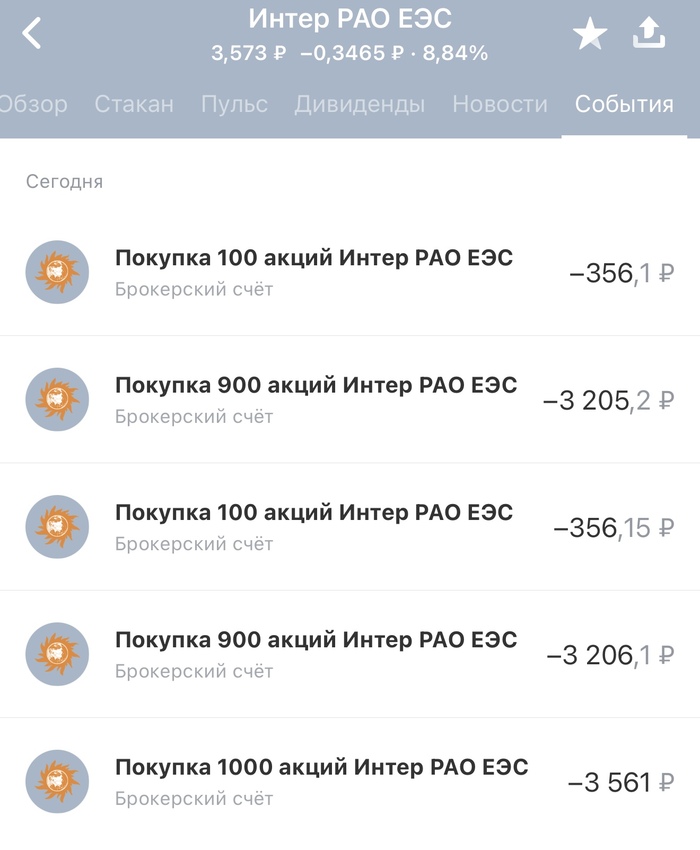Open the 900 shares purchase for −3 206,1 ₽
The width and height of the screenshot is (700, 850).
click(x=350, y=654)
